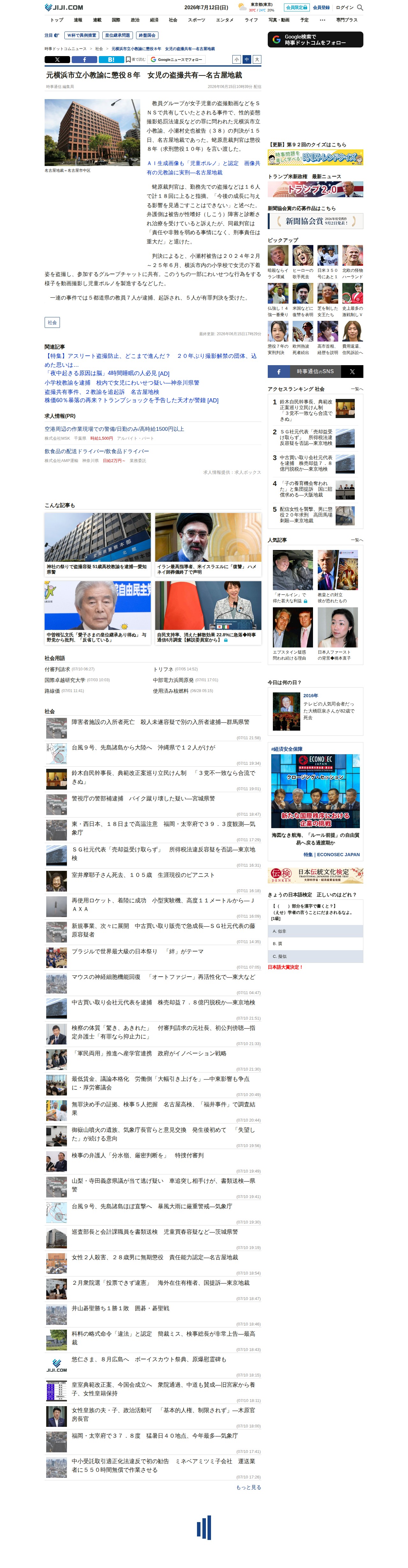Tap the ログイン link
Viewport: 408px width, 1568px height.
[344, 7]
